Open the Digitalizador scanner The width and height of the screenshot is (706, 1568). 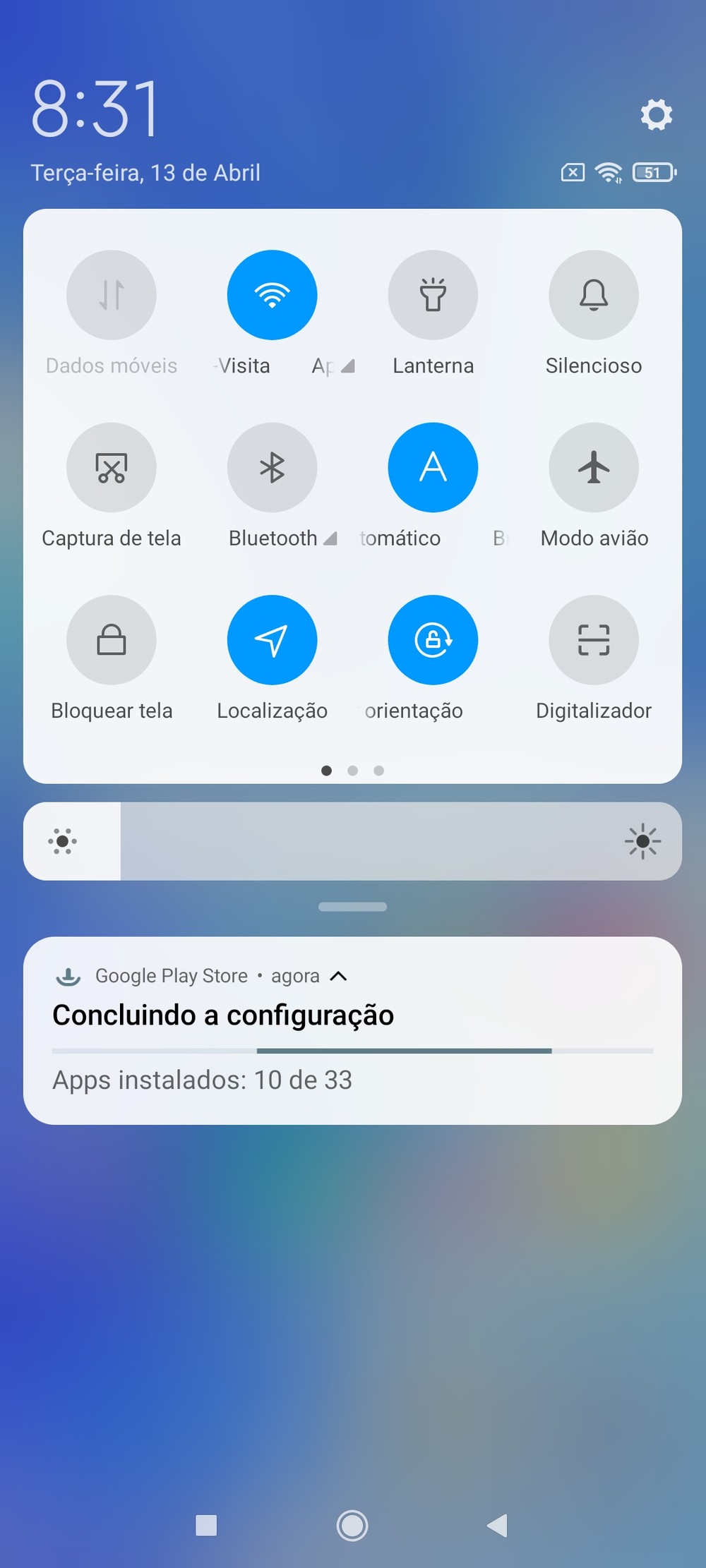[594, 640]
